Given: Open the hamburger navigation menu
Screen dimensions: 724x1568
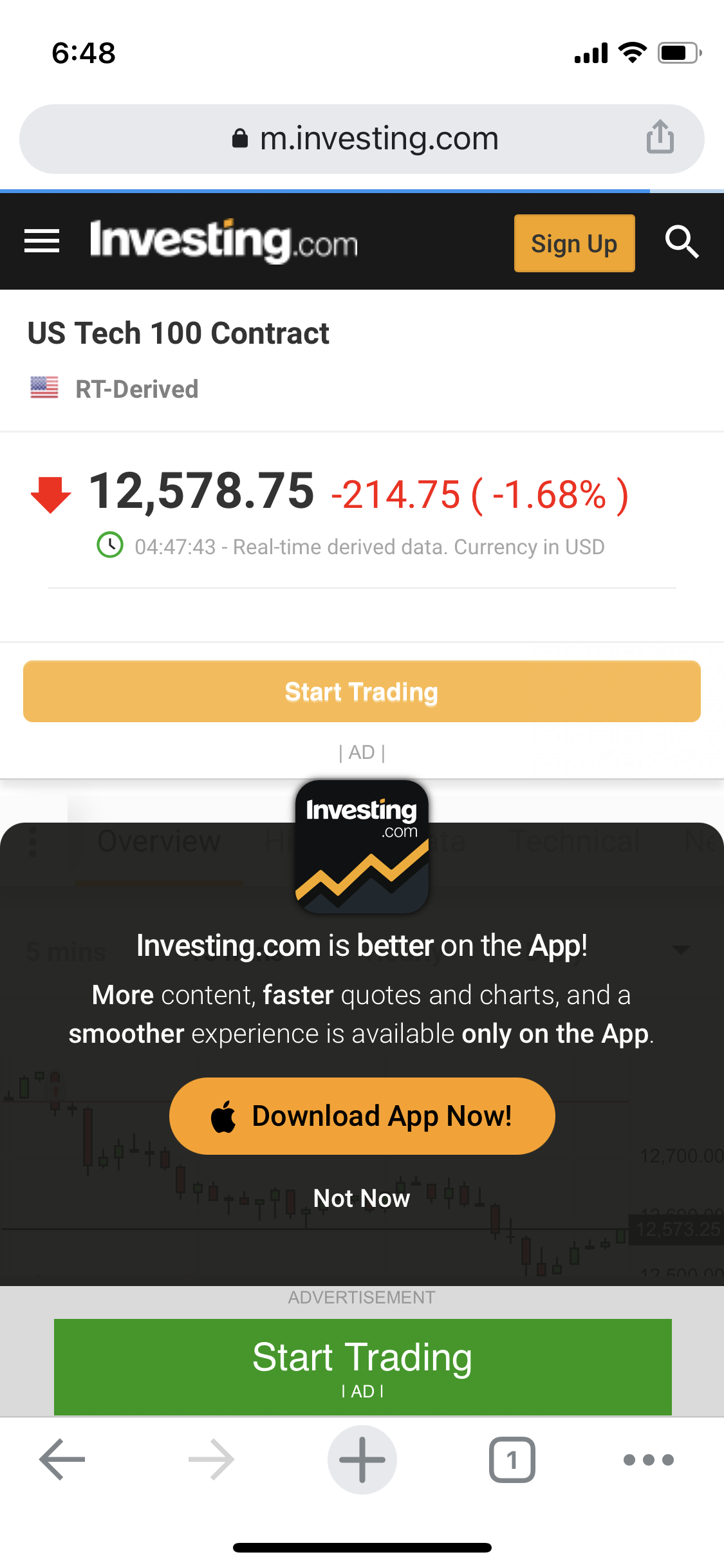Looking at the screenshot, I should pyautogui.click(x=42, y=241).
